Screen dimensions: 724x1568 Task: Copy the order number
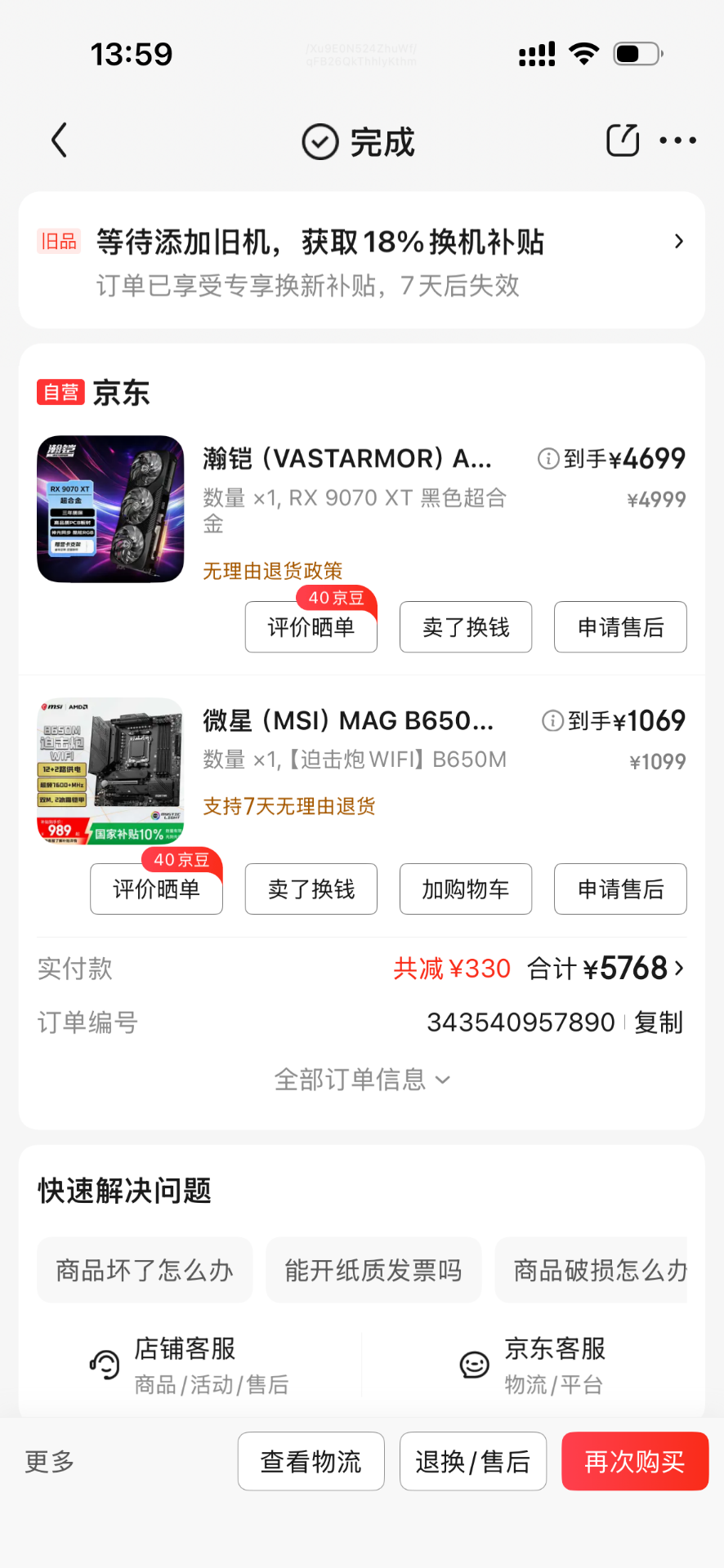tap(658, 1022)
